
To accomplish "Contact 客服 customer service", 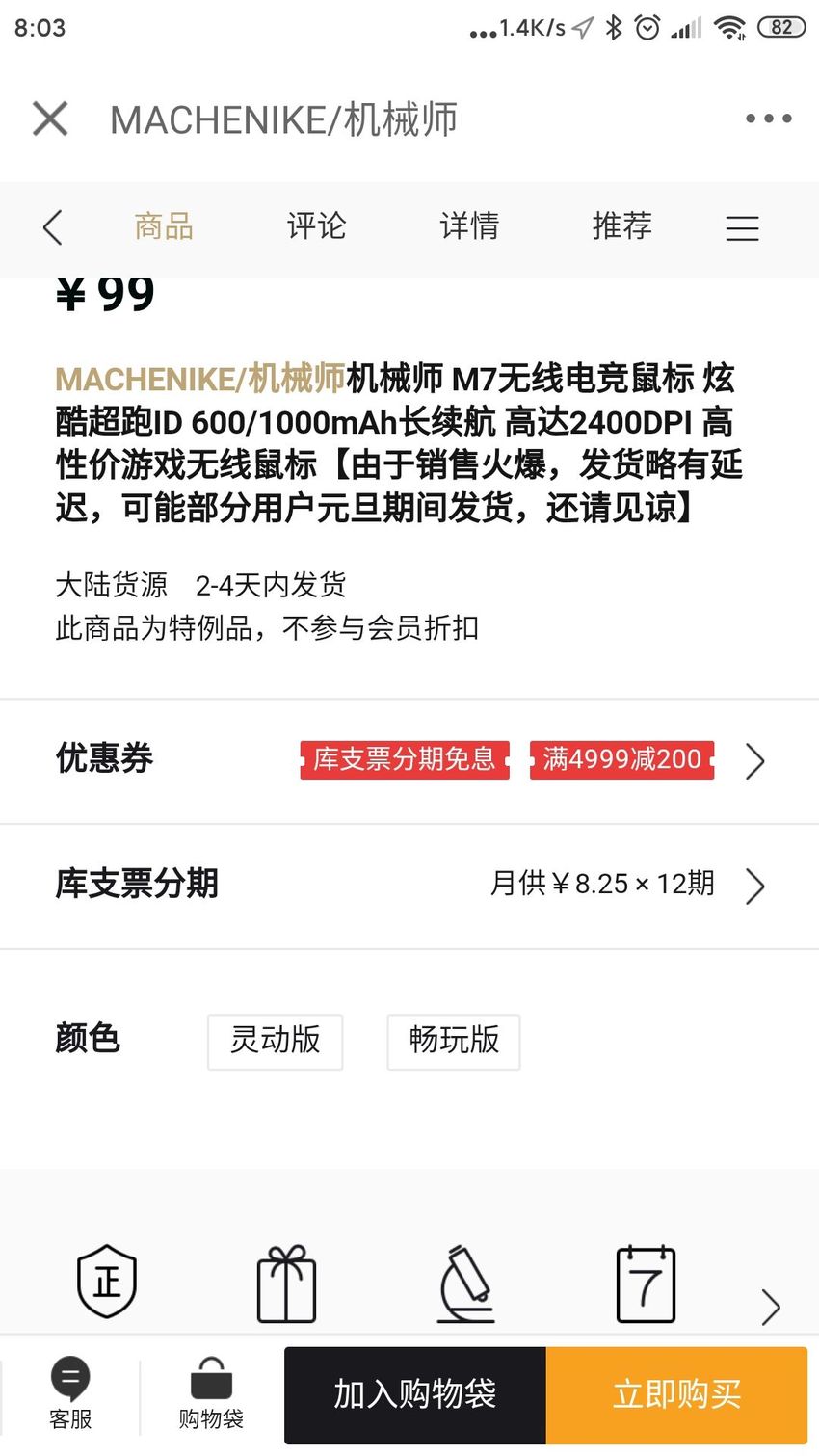I will [70, 1393].
